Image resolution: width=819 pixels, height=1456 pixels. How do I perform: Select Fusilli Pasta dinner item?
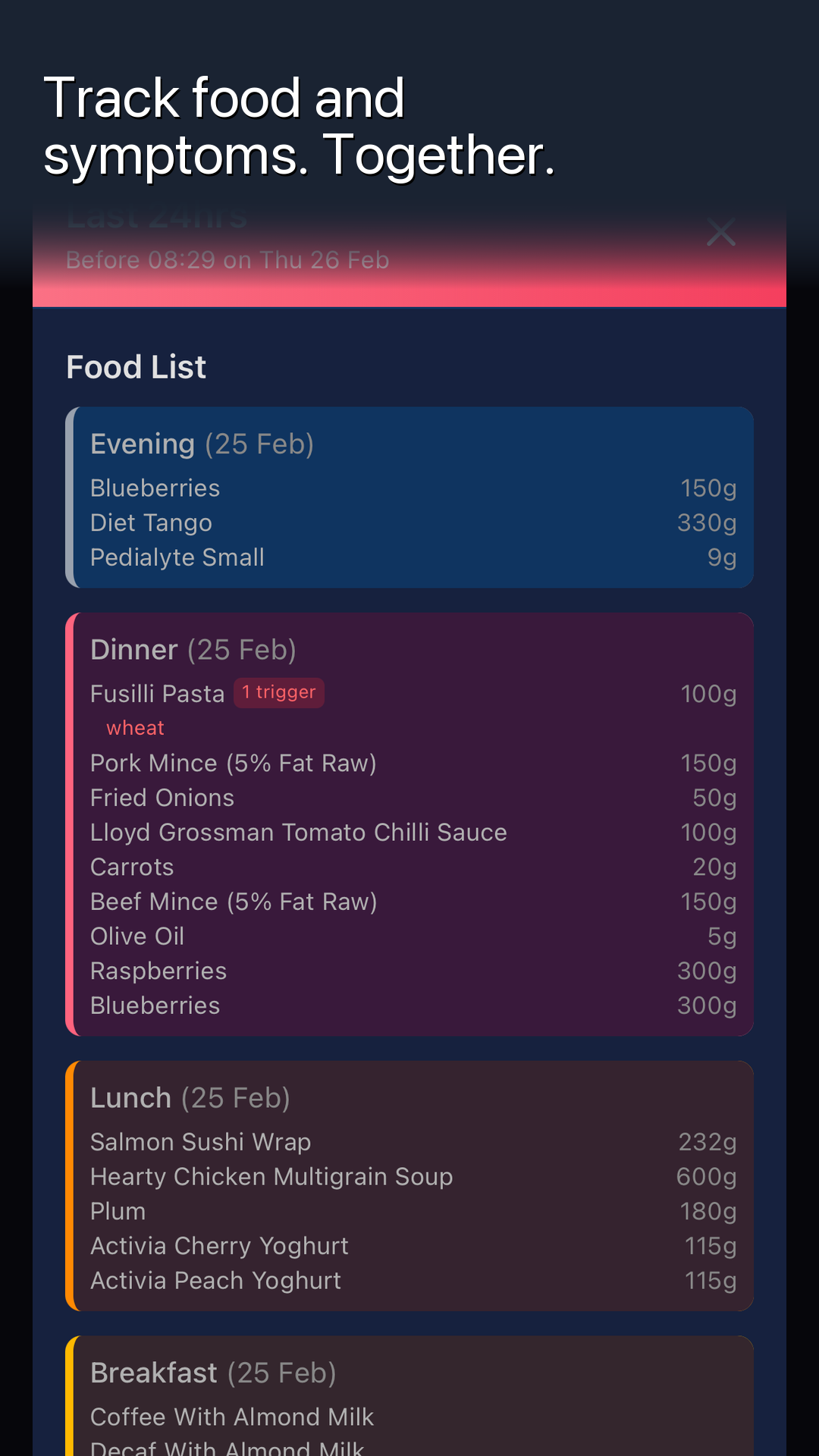point(157,693)
